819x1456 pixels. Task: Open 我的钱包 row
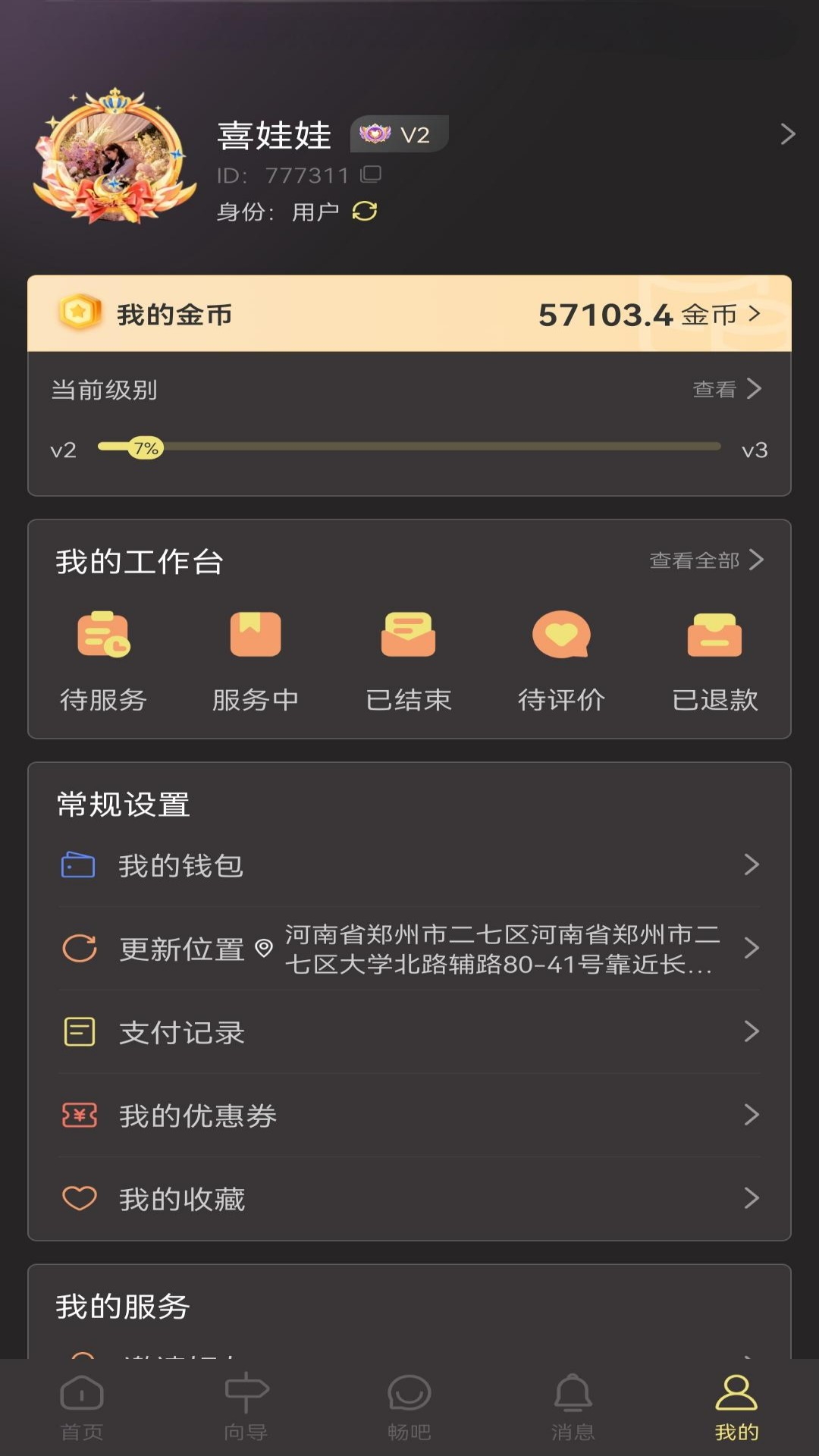(x=409, y=865)
